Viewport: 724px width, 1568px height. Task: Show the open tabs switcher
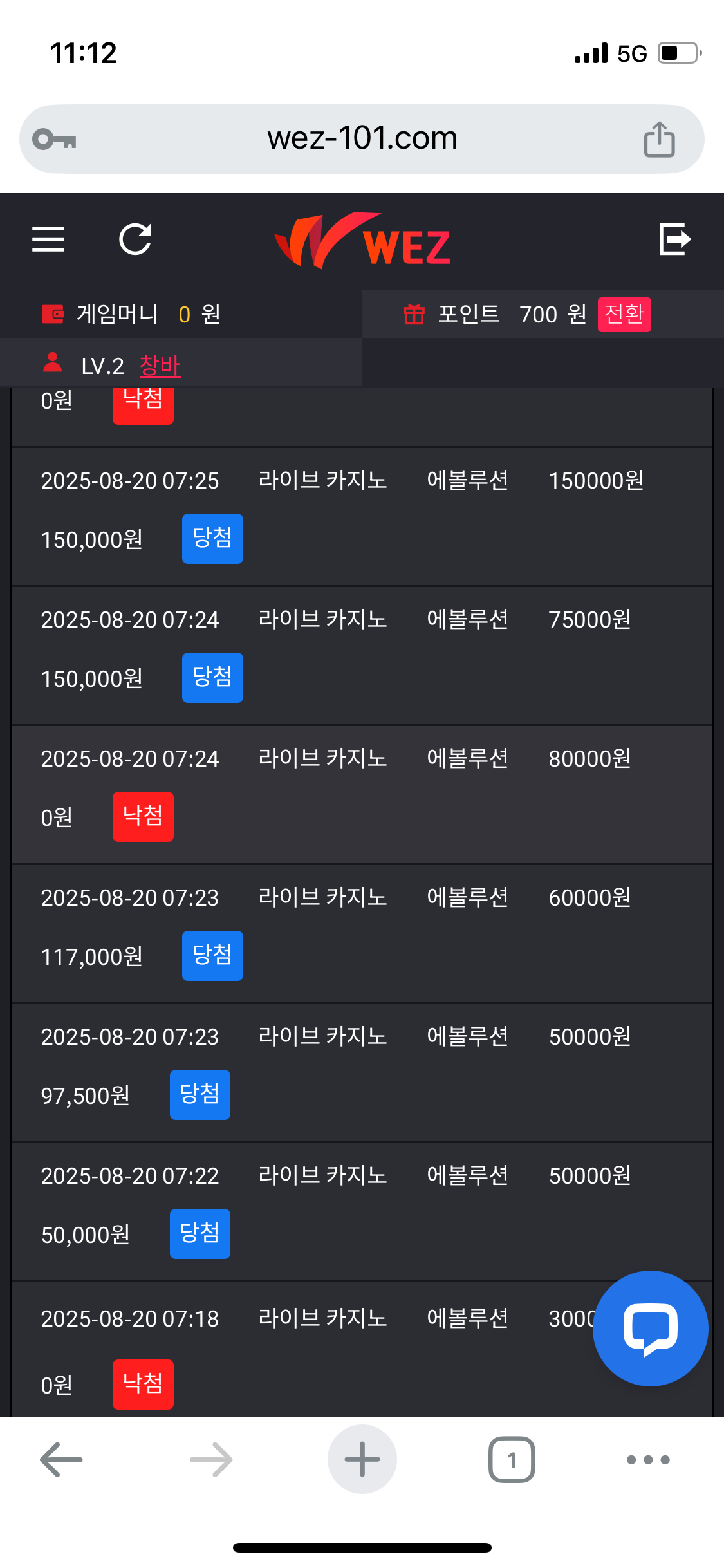(x=512, y=1459)
